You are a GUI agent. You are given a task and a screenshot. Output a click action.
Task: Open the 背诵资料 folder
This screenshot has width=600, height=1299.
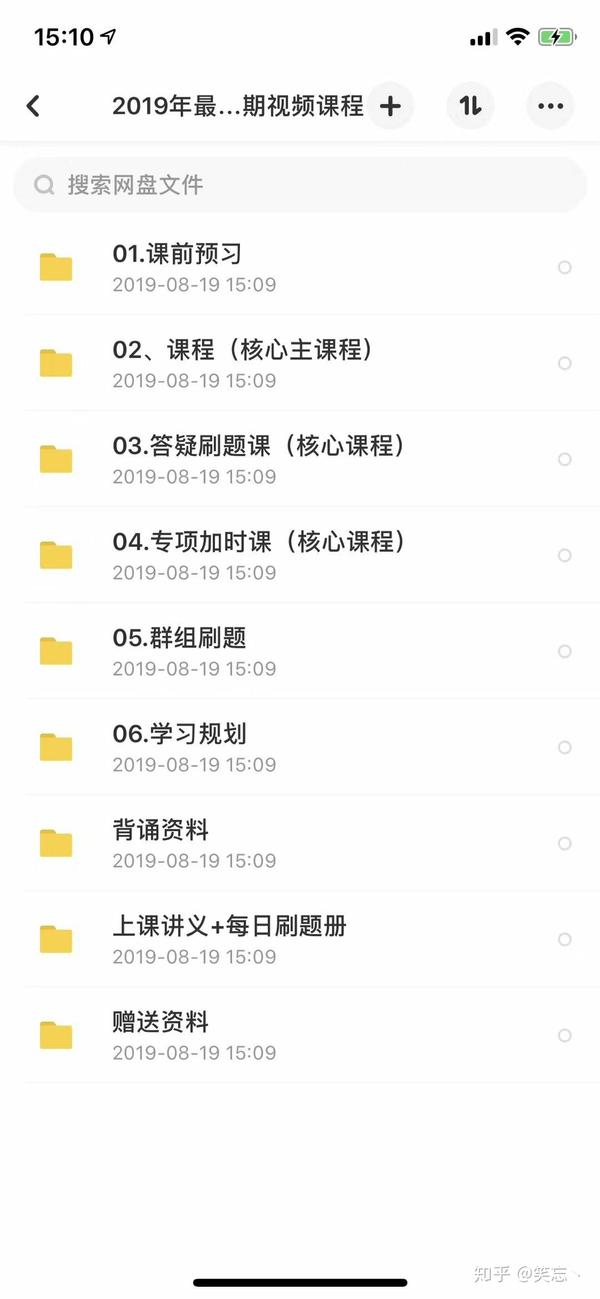tap(300, 843)
